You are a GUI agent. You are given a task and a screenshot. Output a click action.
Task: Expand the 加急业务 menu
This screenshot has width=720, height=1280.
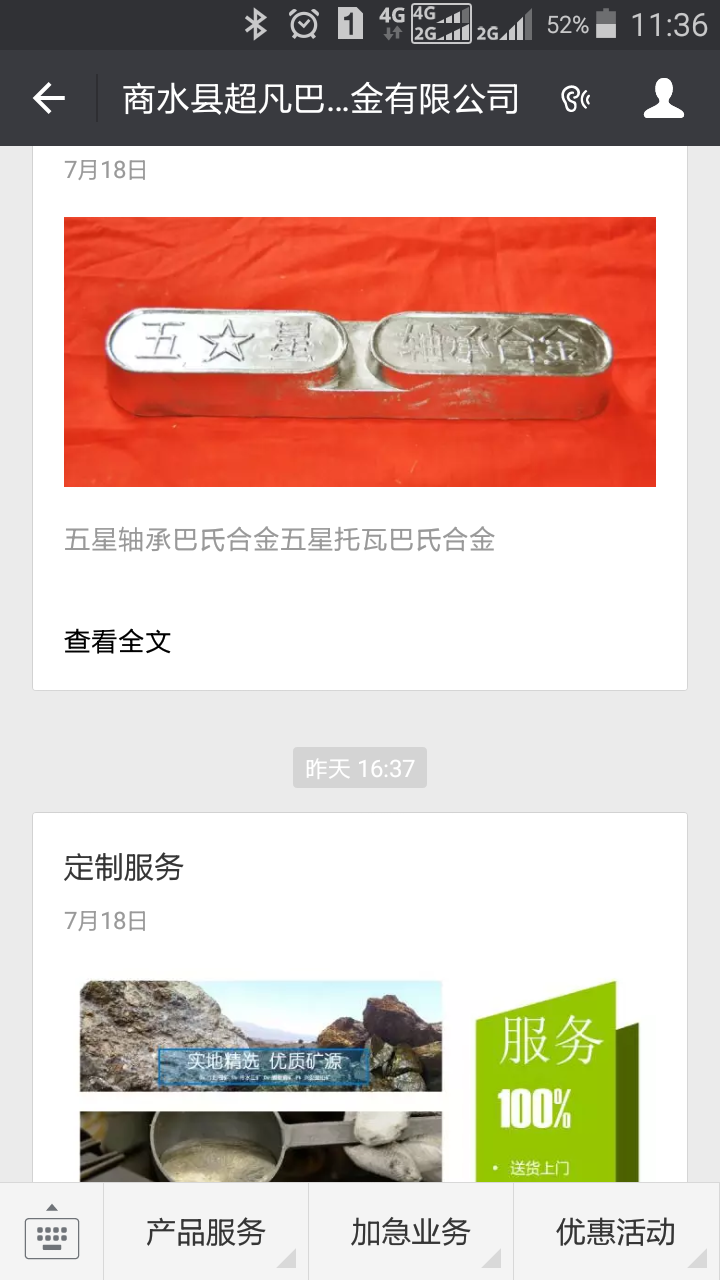410,1232
